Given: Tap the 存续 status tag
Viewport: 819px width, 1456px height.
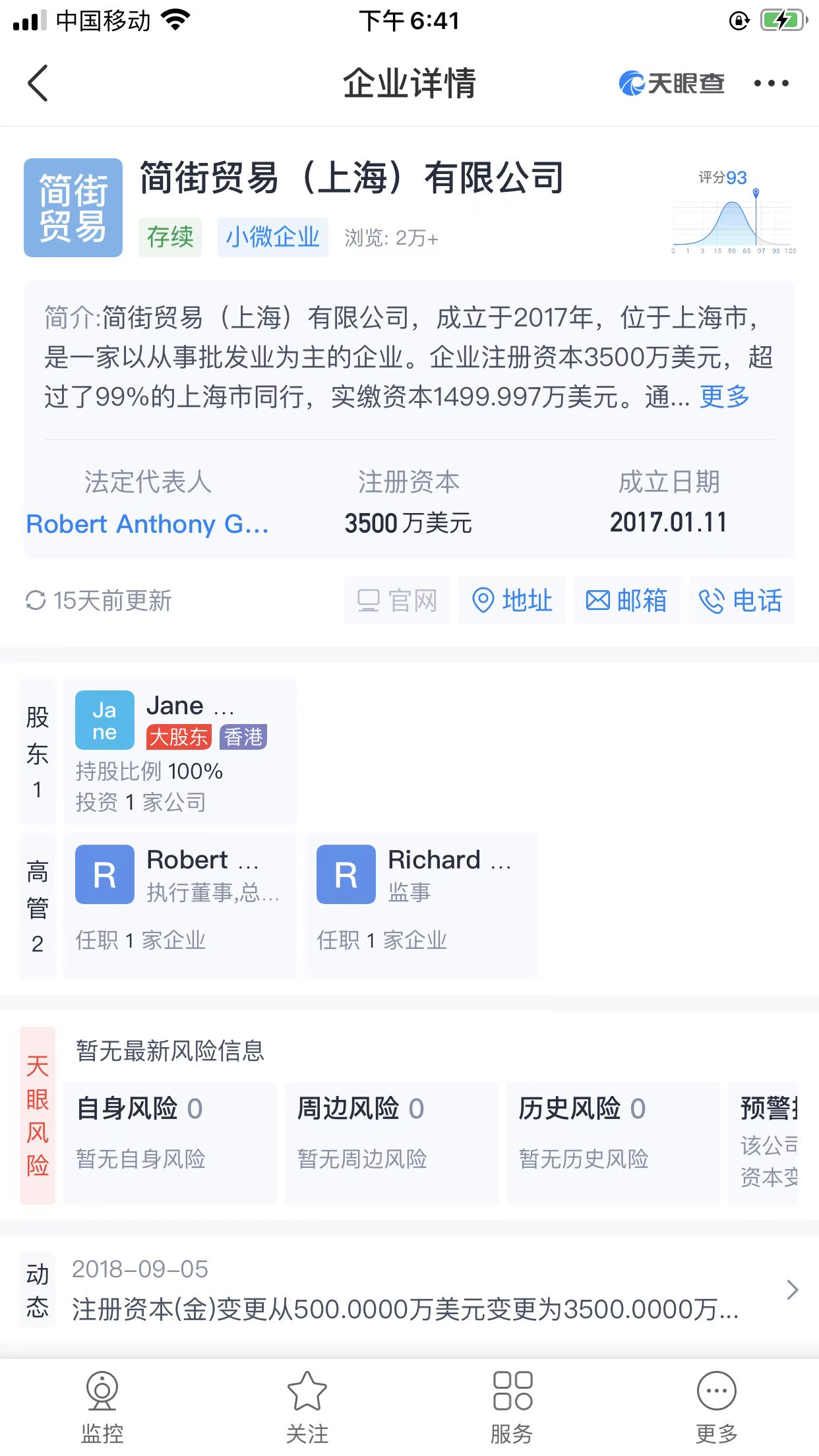Looking at the screenshot, I should 169,237.
